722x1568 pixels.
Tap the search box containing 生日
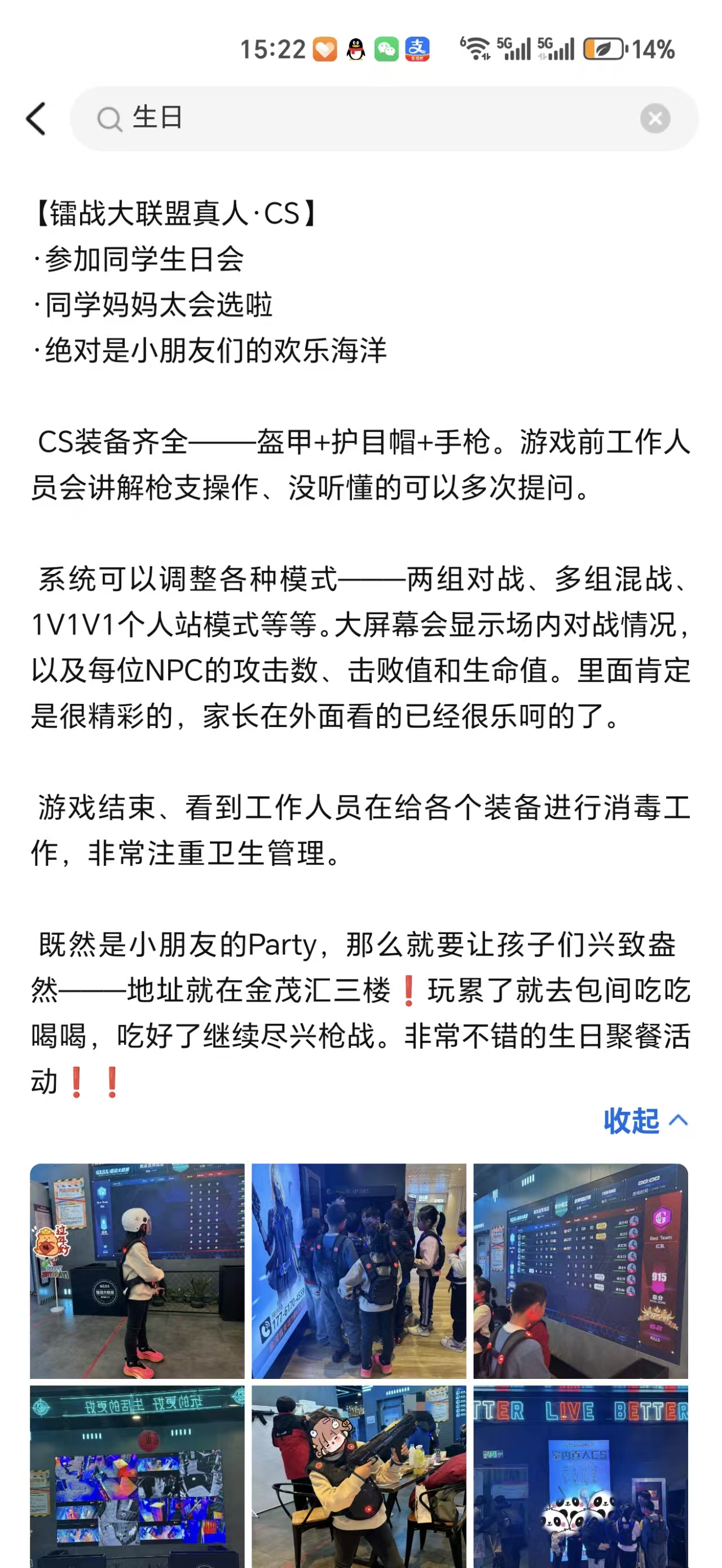pyautogui.click(x=365, y=118)
